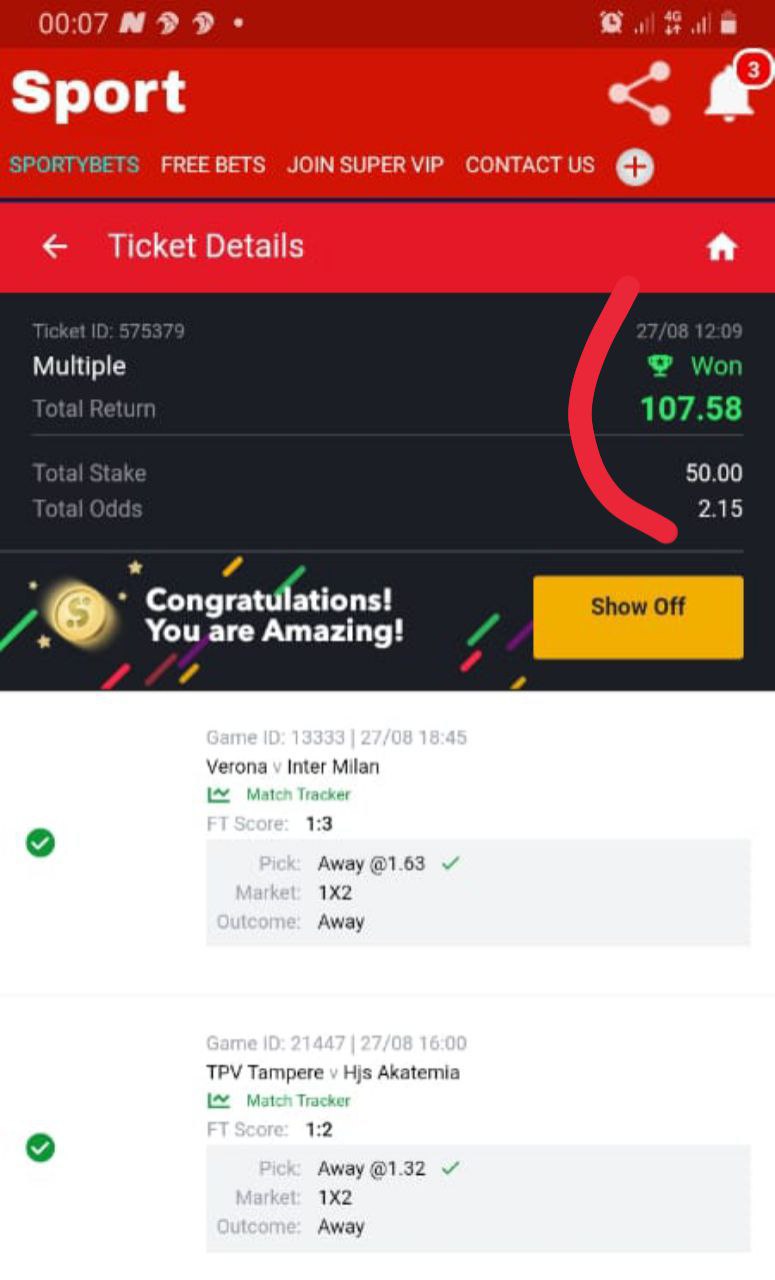Tap the home icon in Ticket Details
This screenshot has width=775, height=1280.
pyautogui.click(x=721, y=248)
